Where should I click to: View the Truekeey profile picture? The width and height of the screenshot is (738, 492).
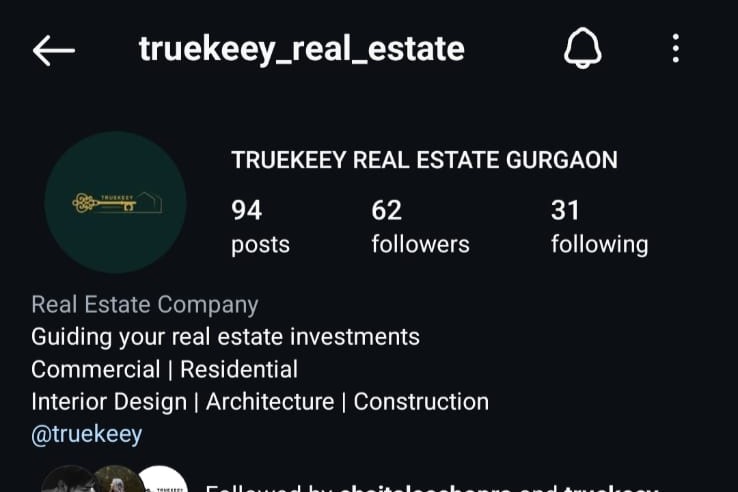116,203
